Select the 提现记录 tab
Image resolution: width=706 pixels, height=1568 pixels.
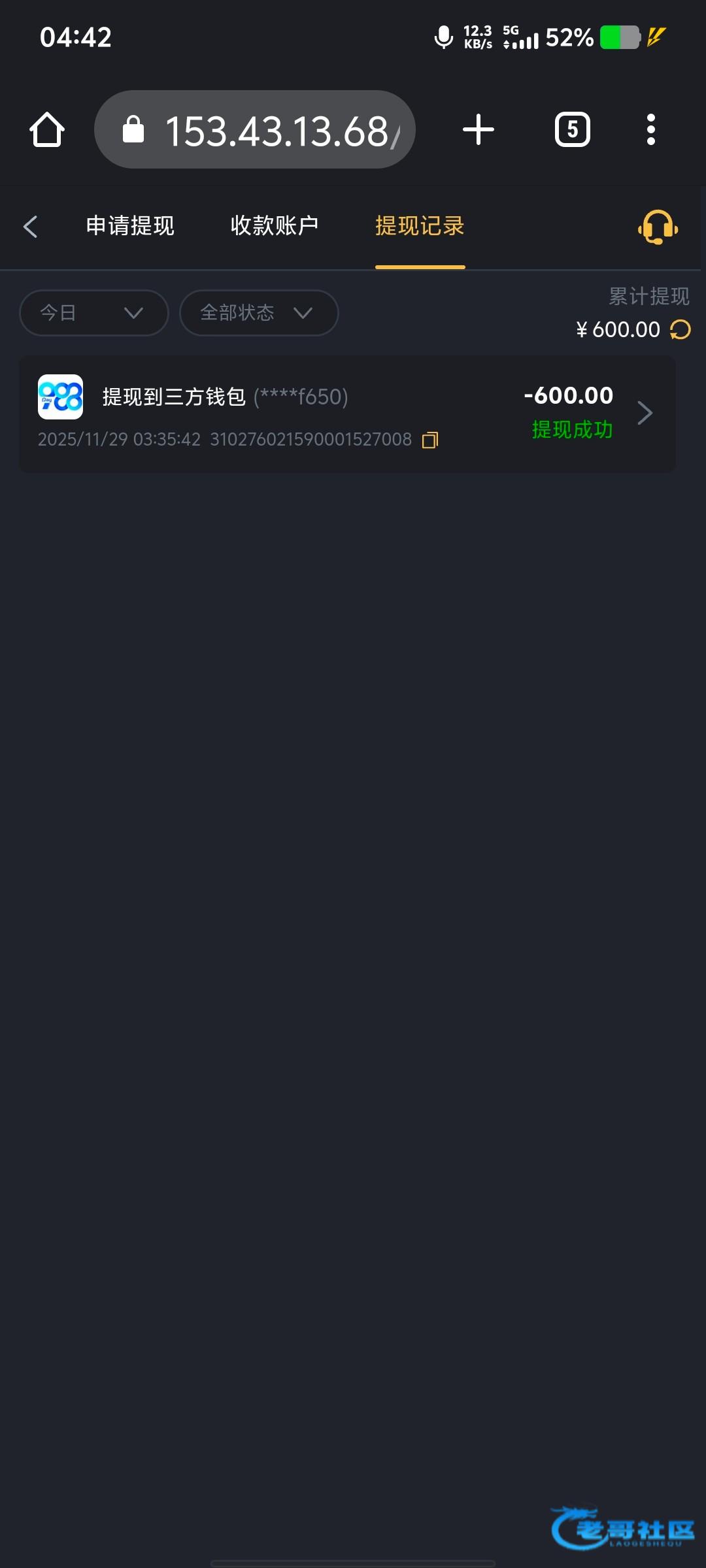coord(420,226)
